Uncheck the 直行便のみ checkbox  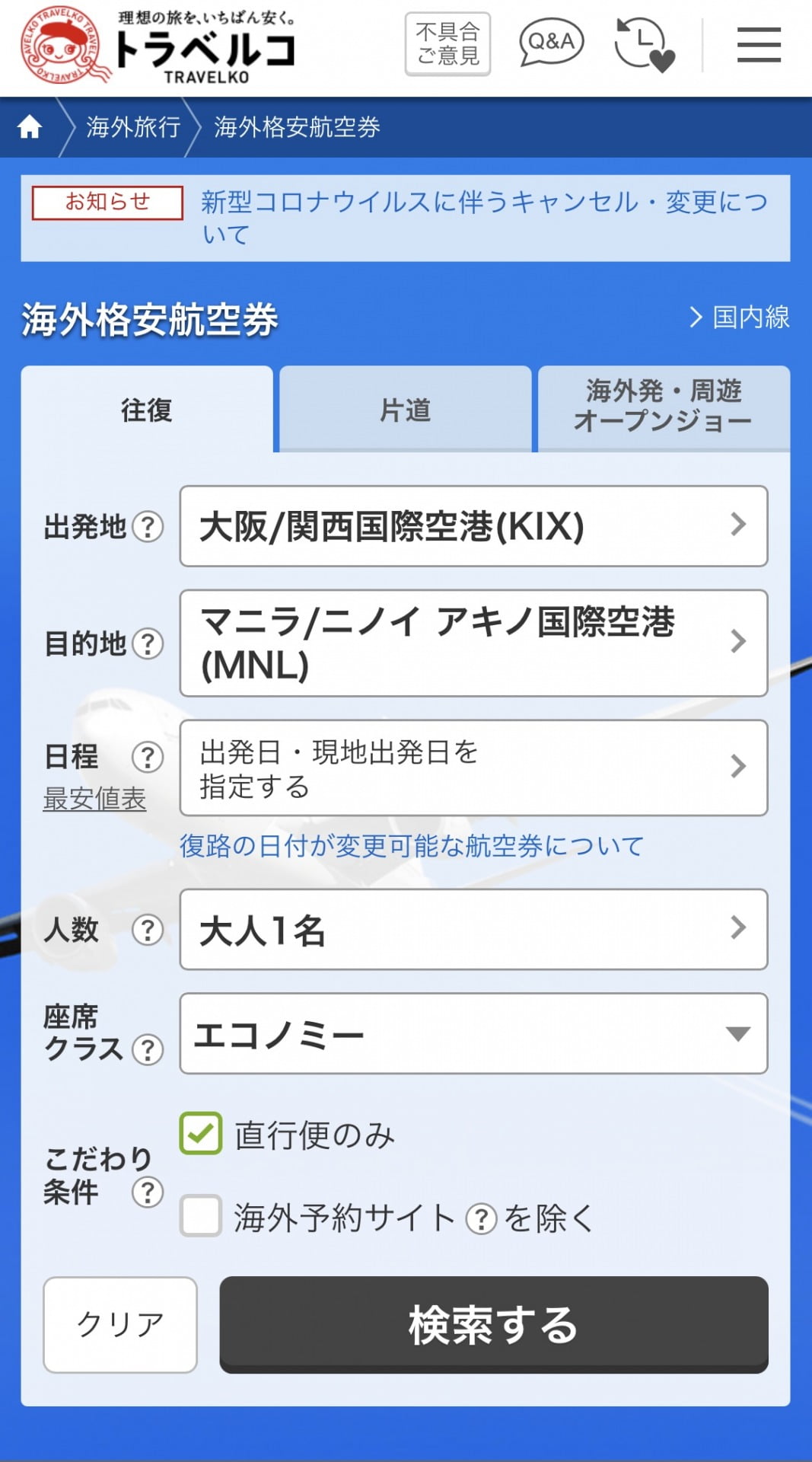pos(201,1133)
